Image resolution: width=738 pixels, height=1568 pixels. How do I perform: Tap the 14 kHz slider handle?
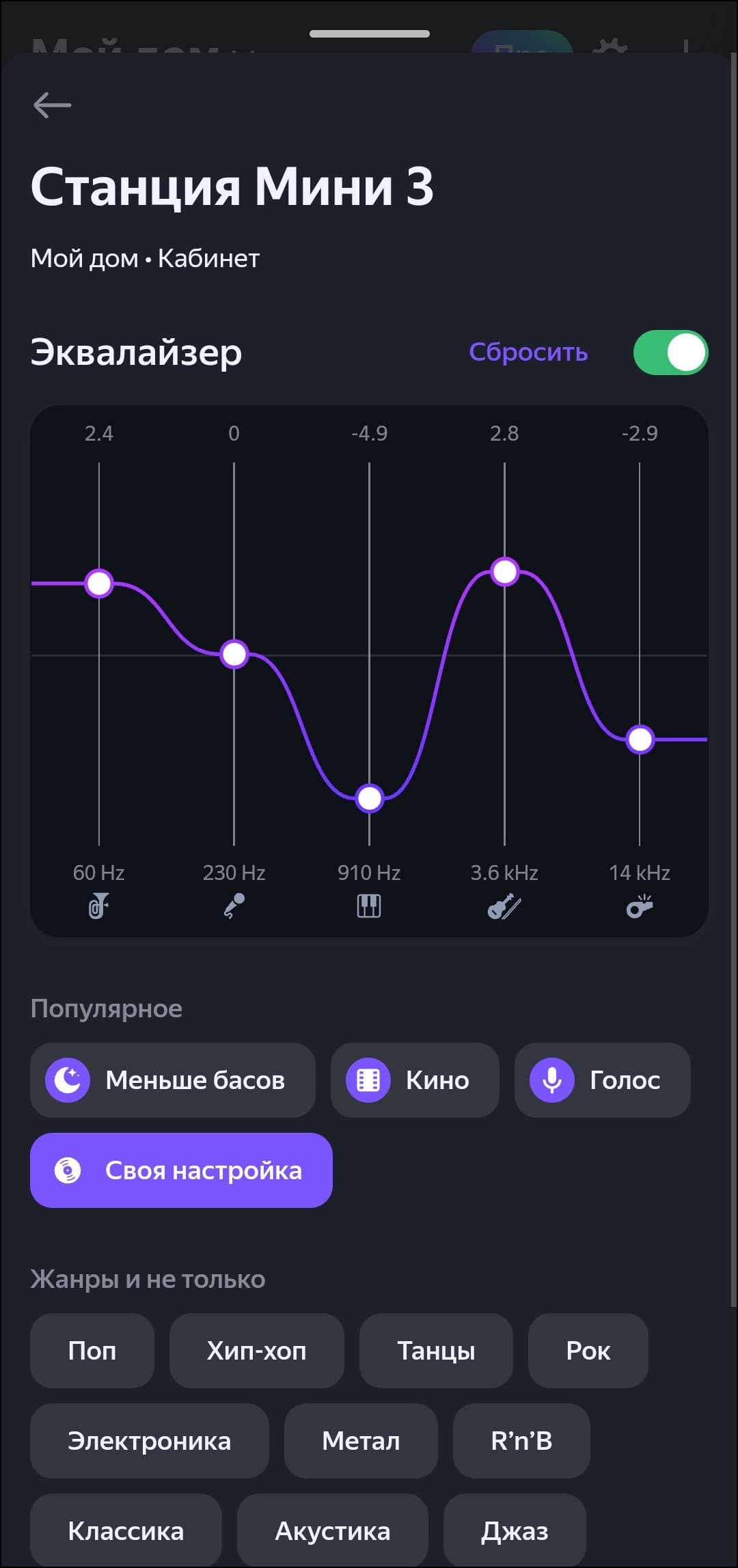640,739
